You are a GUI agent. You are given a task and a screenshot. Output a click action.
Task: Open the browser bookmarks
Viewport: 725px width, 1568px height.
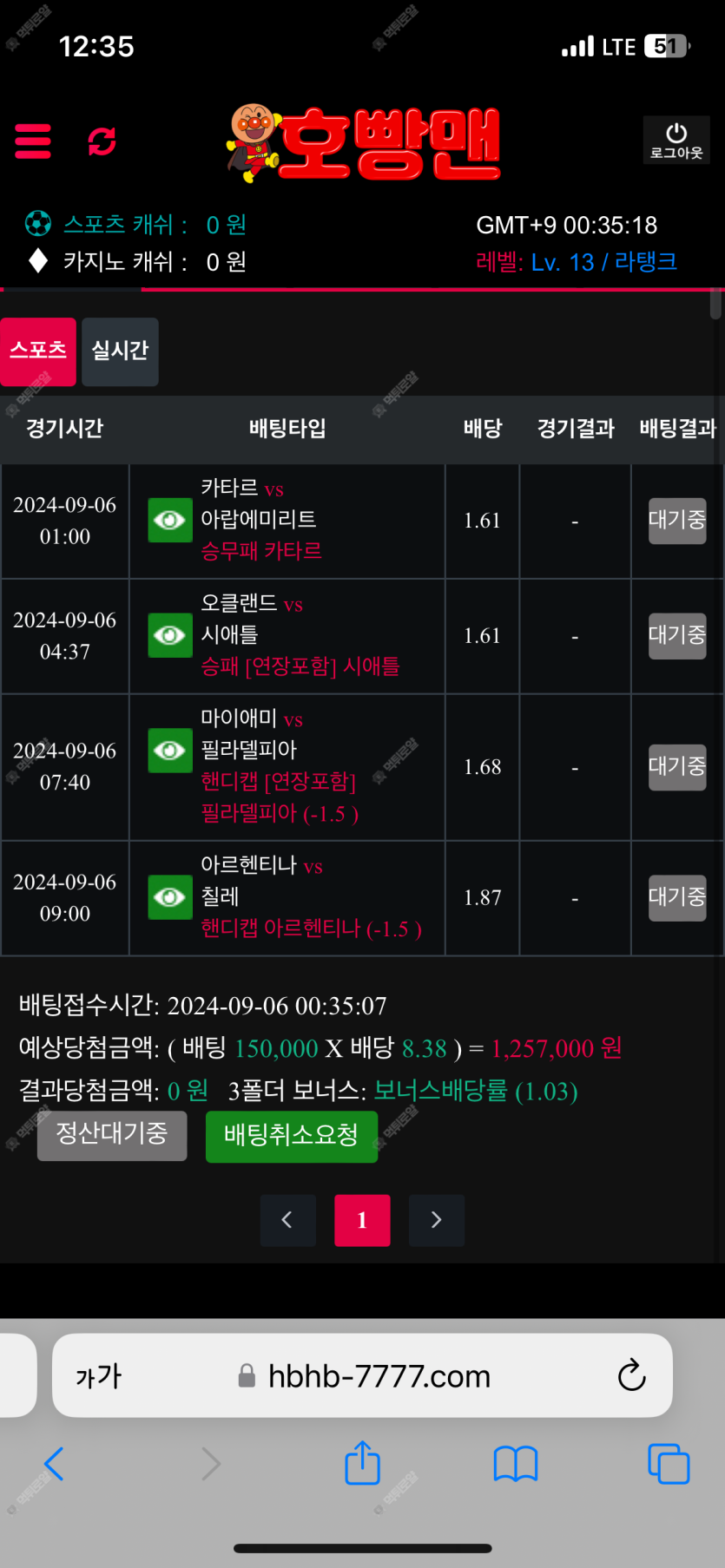tap(516, 1464)
